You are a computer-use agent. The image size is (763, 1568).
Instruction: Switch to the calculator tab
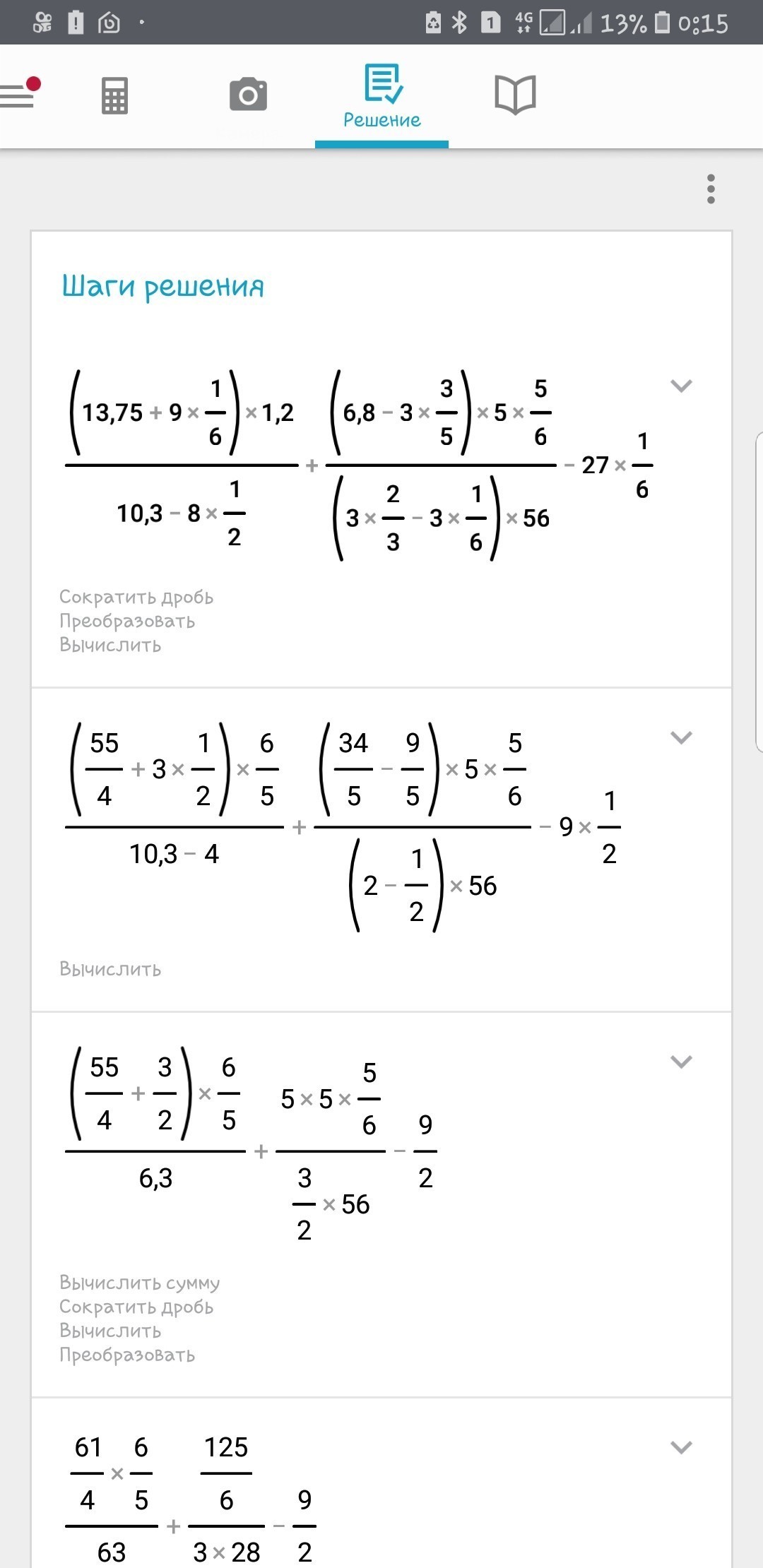(114, 95)
